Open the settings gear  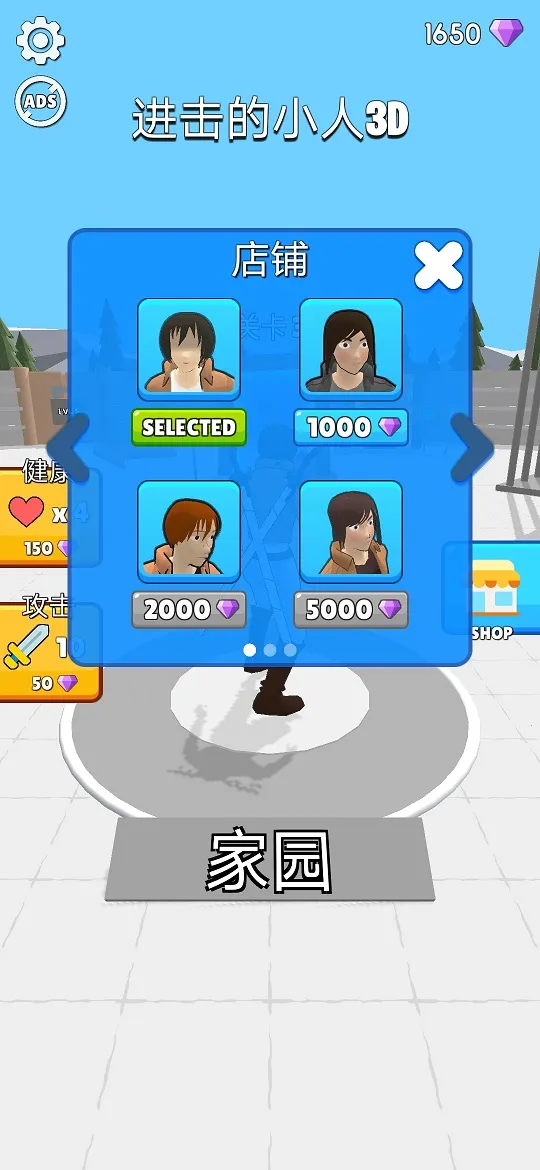pos(40,40)
